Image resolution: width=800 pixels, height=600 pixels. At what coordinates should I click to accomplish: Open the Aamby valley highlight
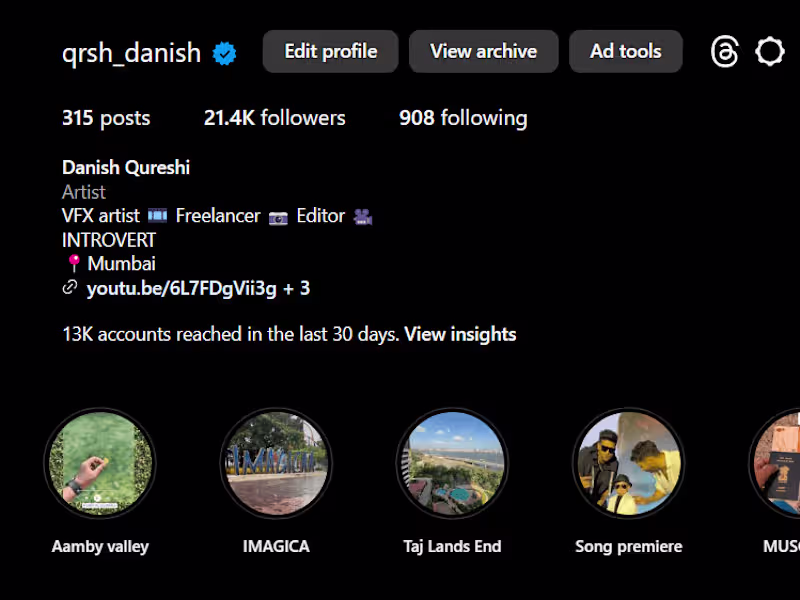point(100,463)
